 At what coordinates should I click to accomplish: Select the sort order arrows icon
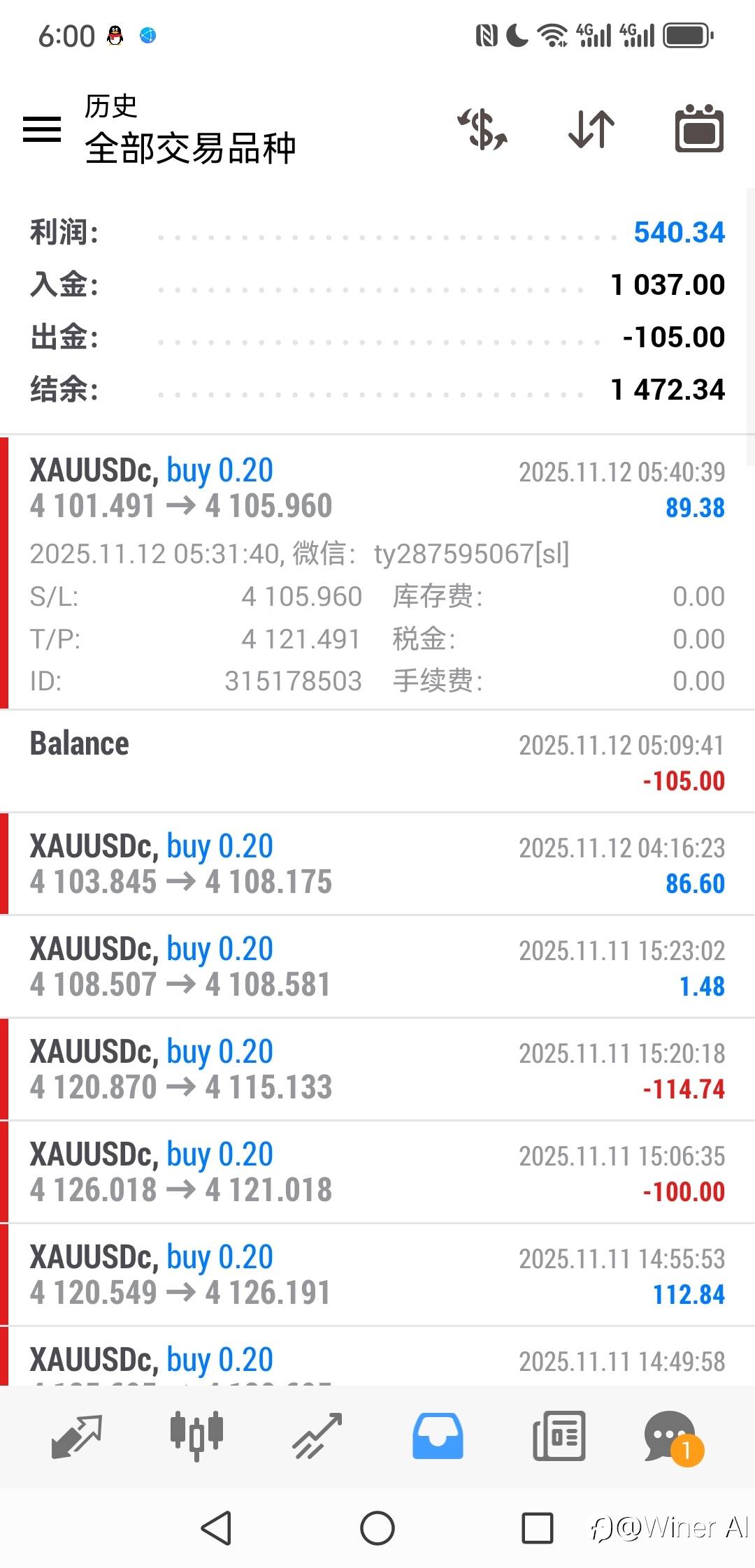pyautogui.click(x=590, y=130)
